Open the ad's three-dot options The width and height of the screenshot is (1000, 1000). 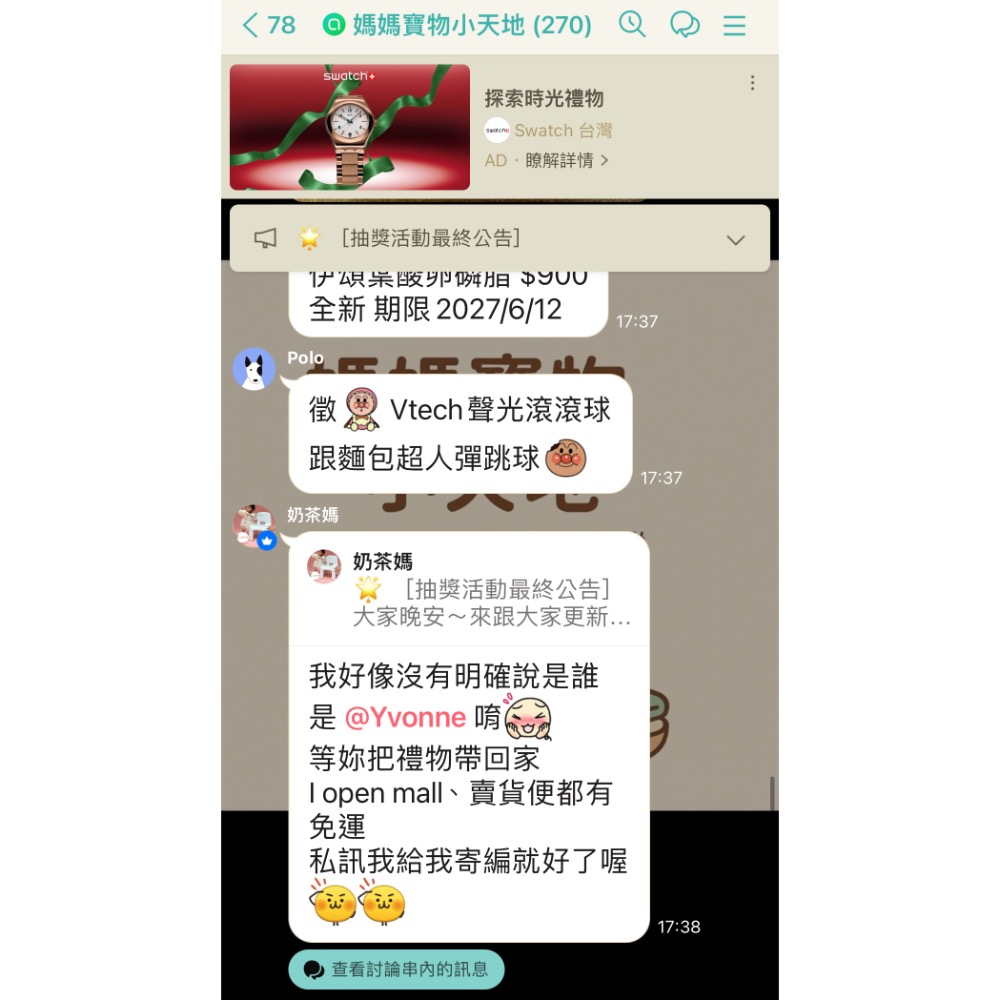752,83
